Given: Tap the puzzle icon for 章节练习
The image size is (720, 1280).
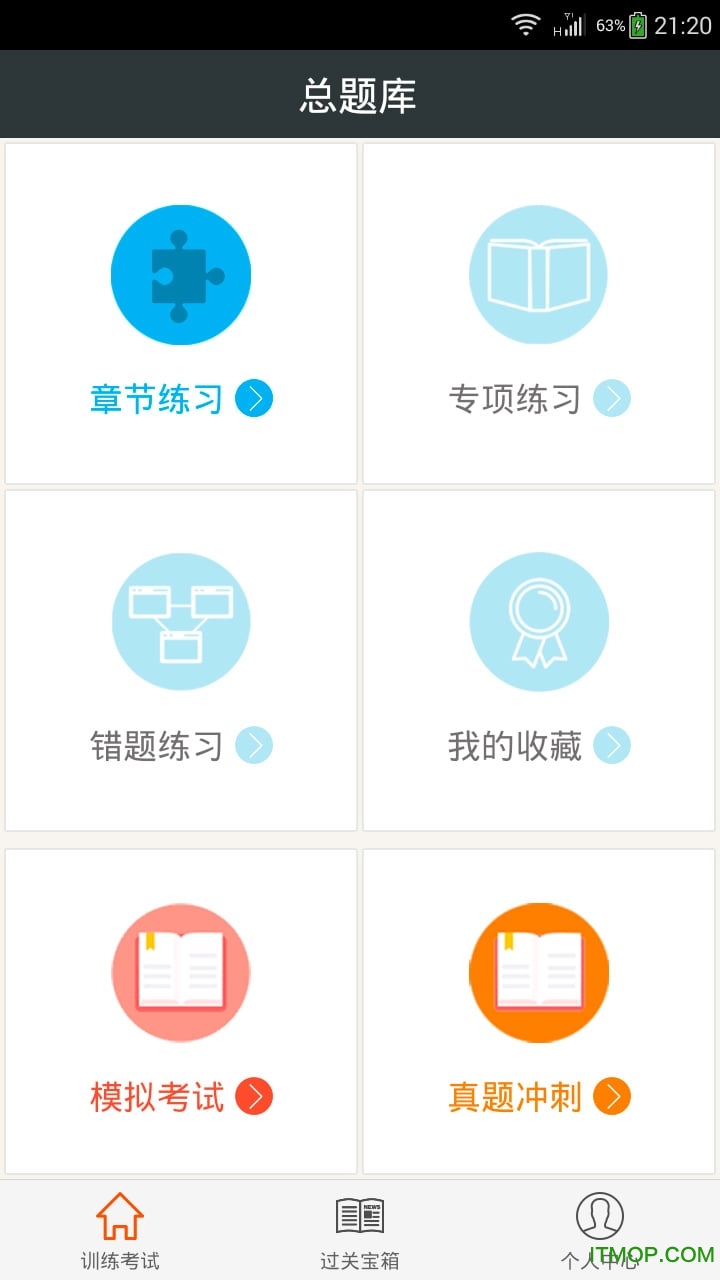Looking at the screenshot, I should 181,275.
